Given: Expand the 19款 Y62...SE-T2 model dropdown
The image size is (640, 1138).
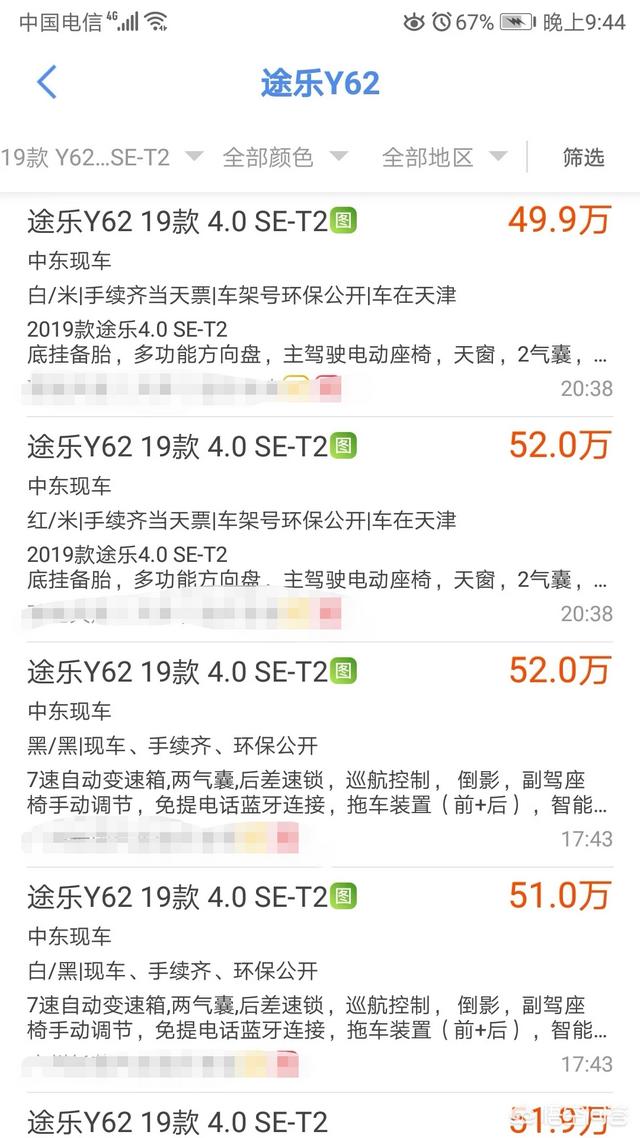Looking at the screenshot, I should (x=102, y=157).
